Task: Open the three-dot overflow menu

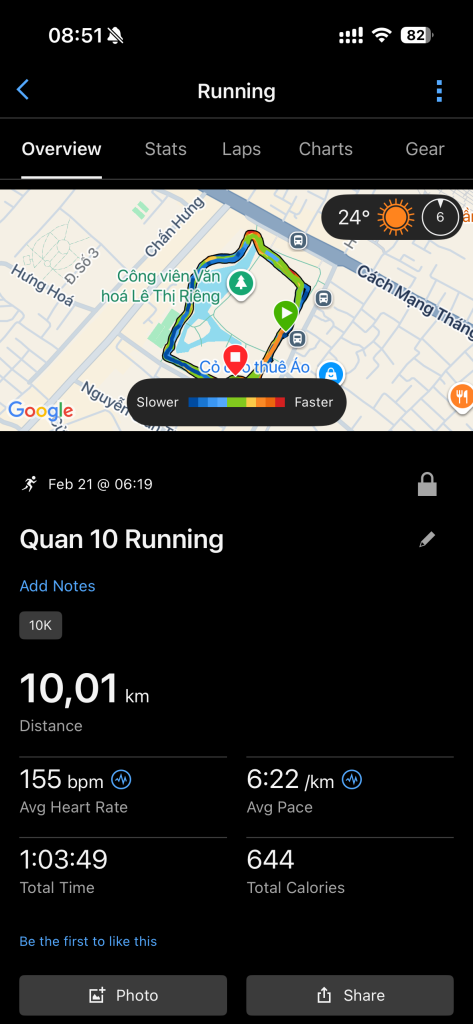Action: 439,91
